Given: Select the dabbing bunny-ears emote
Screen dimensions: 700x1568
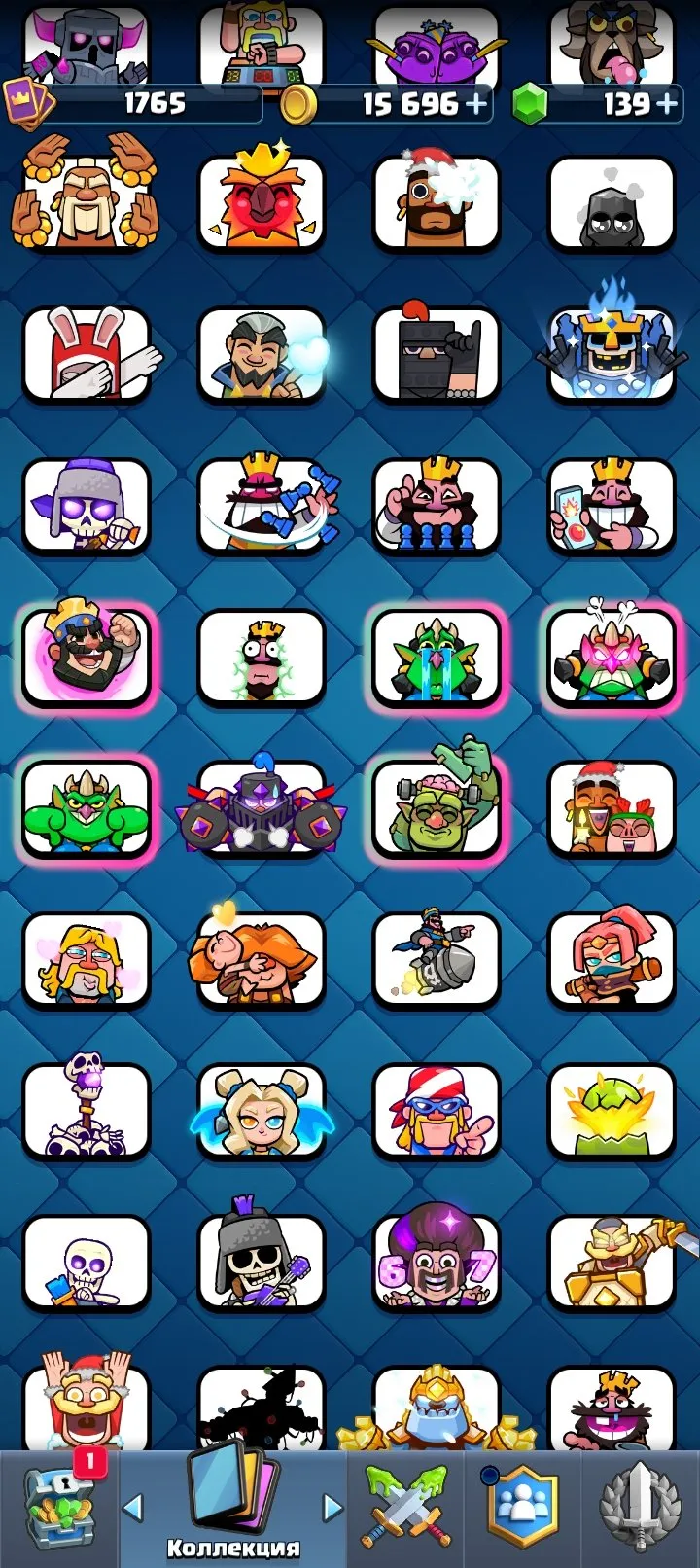Looking at the screenshot, I should coord(87,355).
